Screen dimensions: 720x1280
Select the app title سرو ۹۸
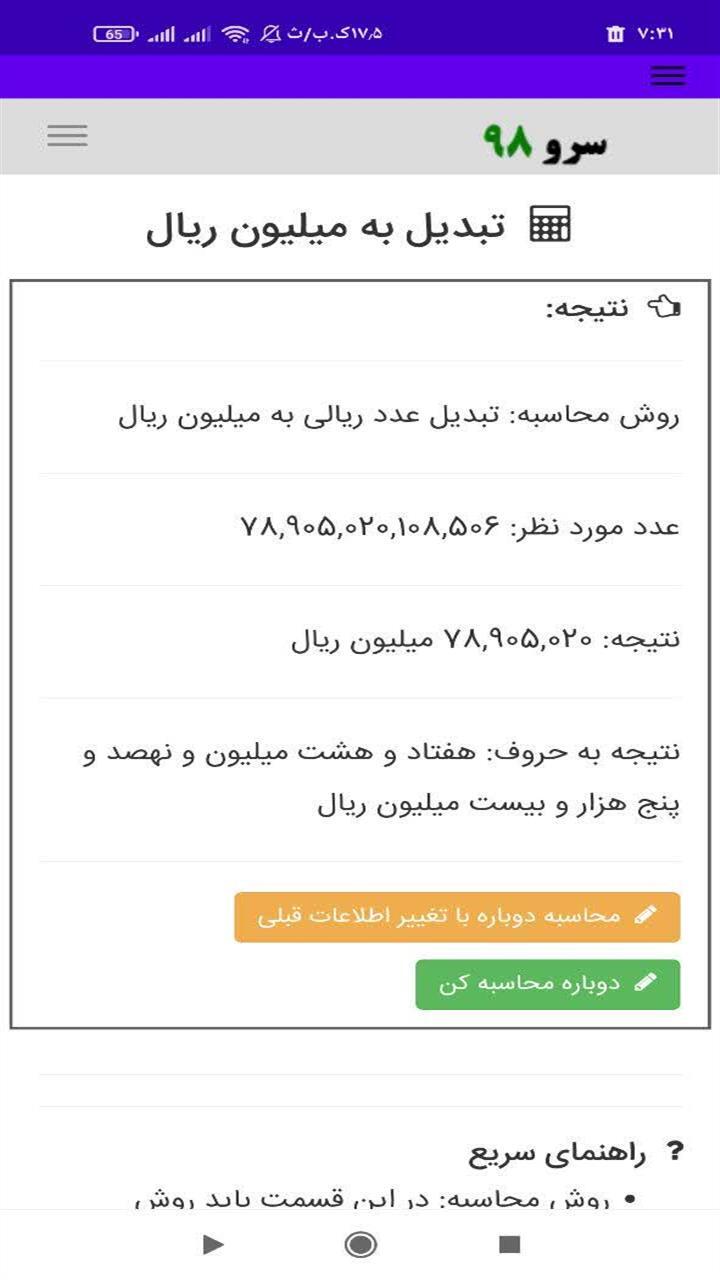(x=555, y=140)
